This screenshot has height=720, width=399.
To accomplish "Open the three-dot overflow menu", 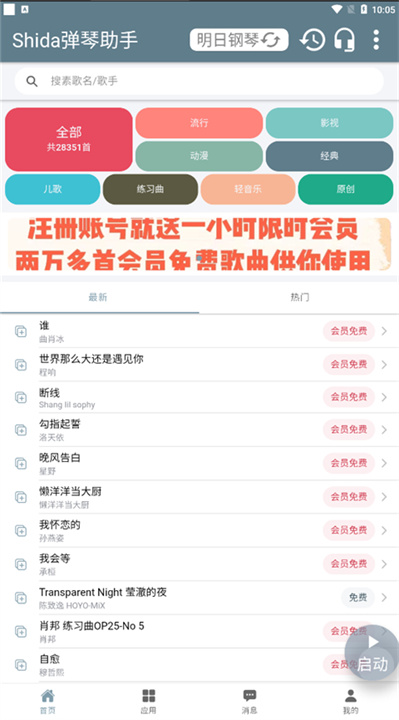I will tap(376, 40).
